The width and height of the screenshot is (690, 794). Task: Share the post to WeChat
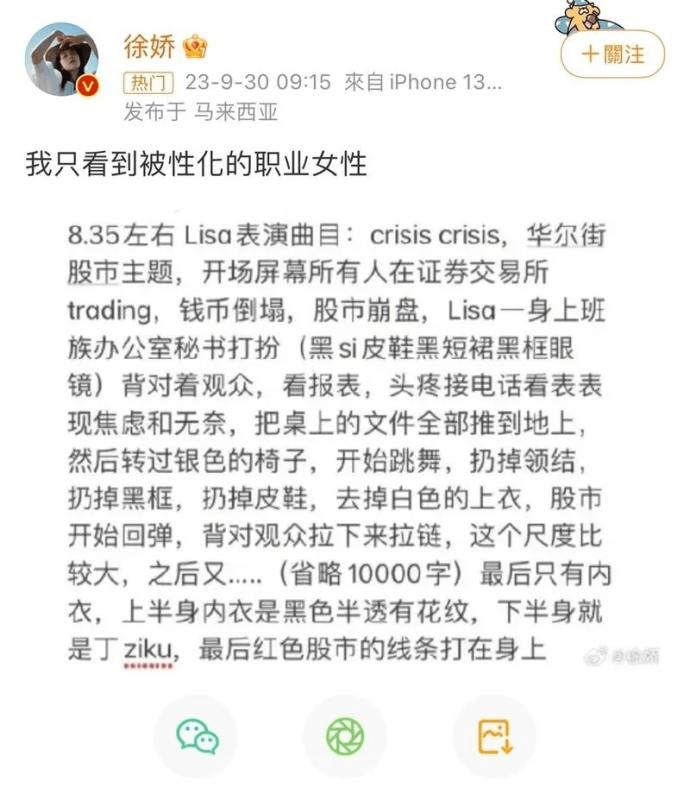(197, 737)
